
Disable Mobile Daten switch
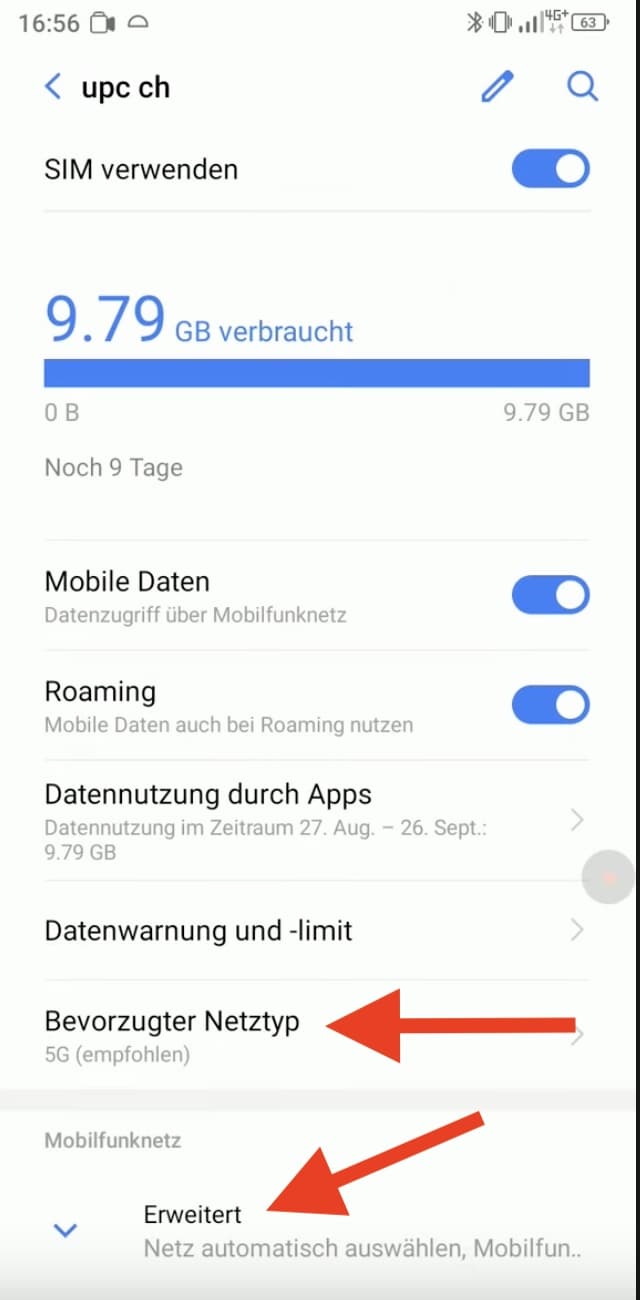click(x=550, y=595)
